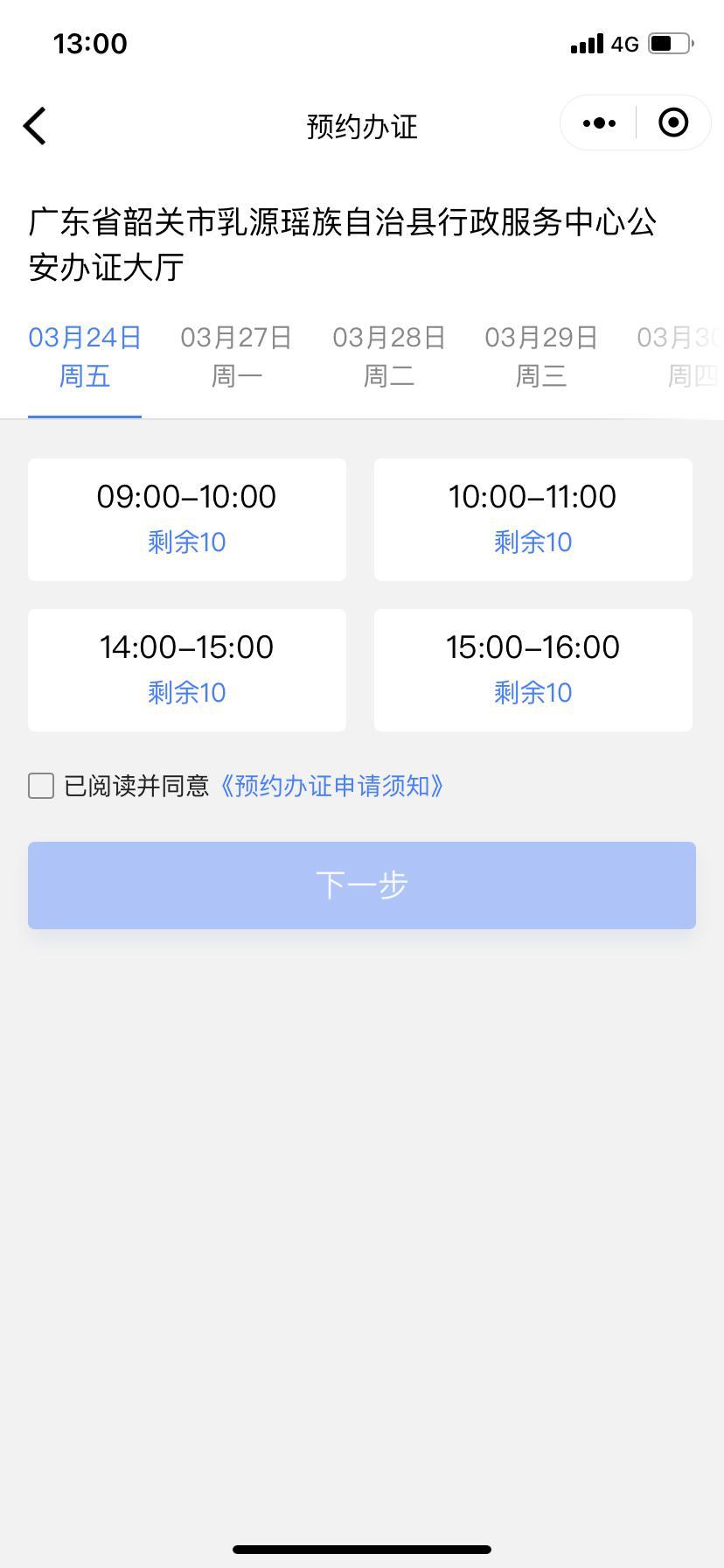The height and width of the screenshot is (1568, 724).
Task: Check the 已阅读并同意 agreement checkbox
Action: coord(41,786)
